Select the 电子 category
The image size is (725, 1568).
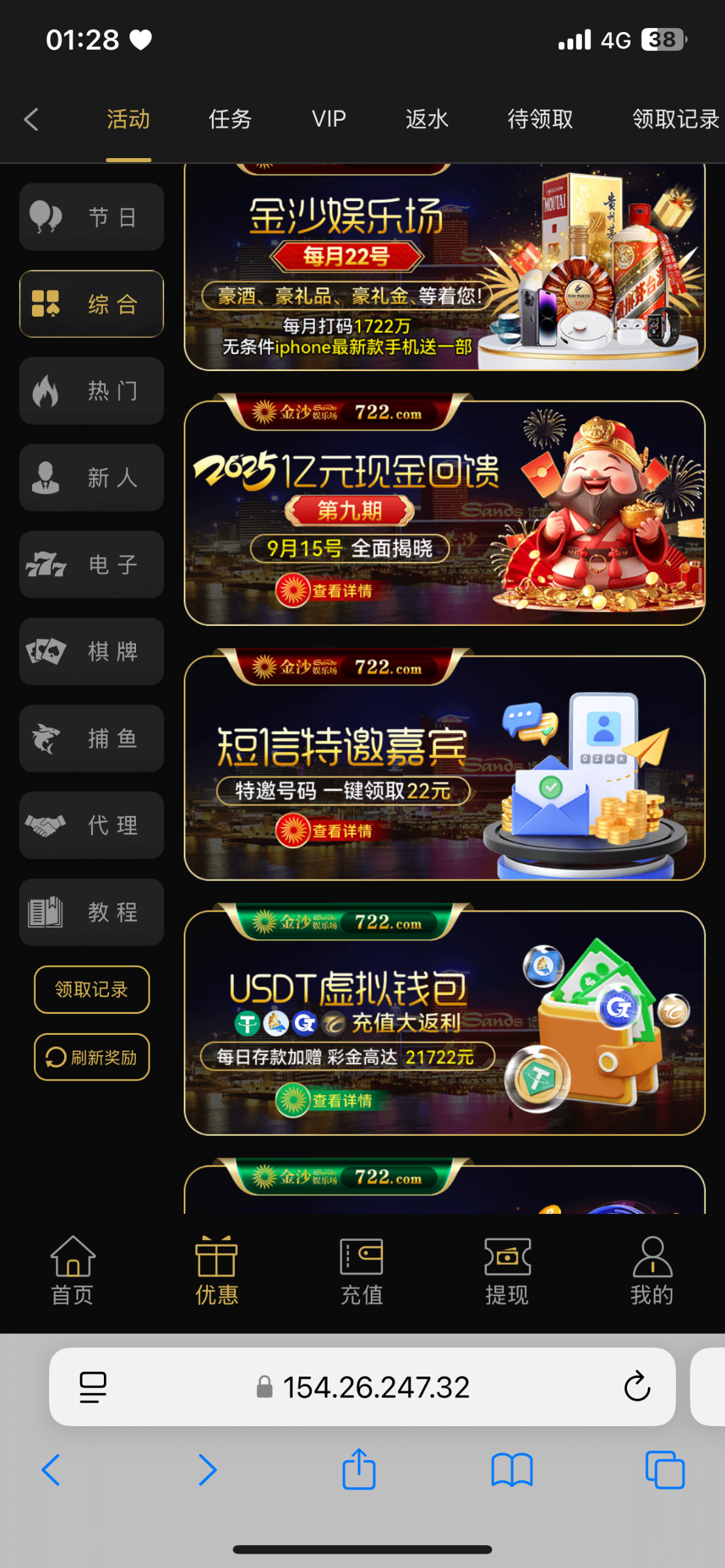pos(92,564)
